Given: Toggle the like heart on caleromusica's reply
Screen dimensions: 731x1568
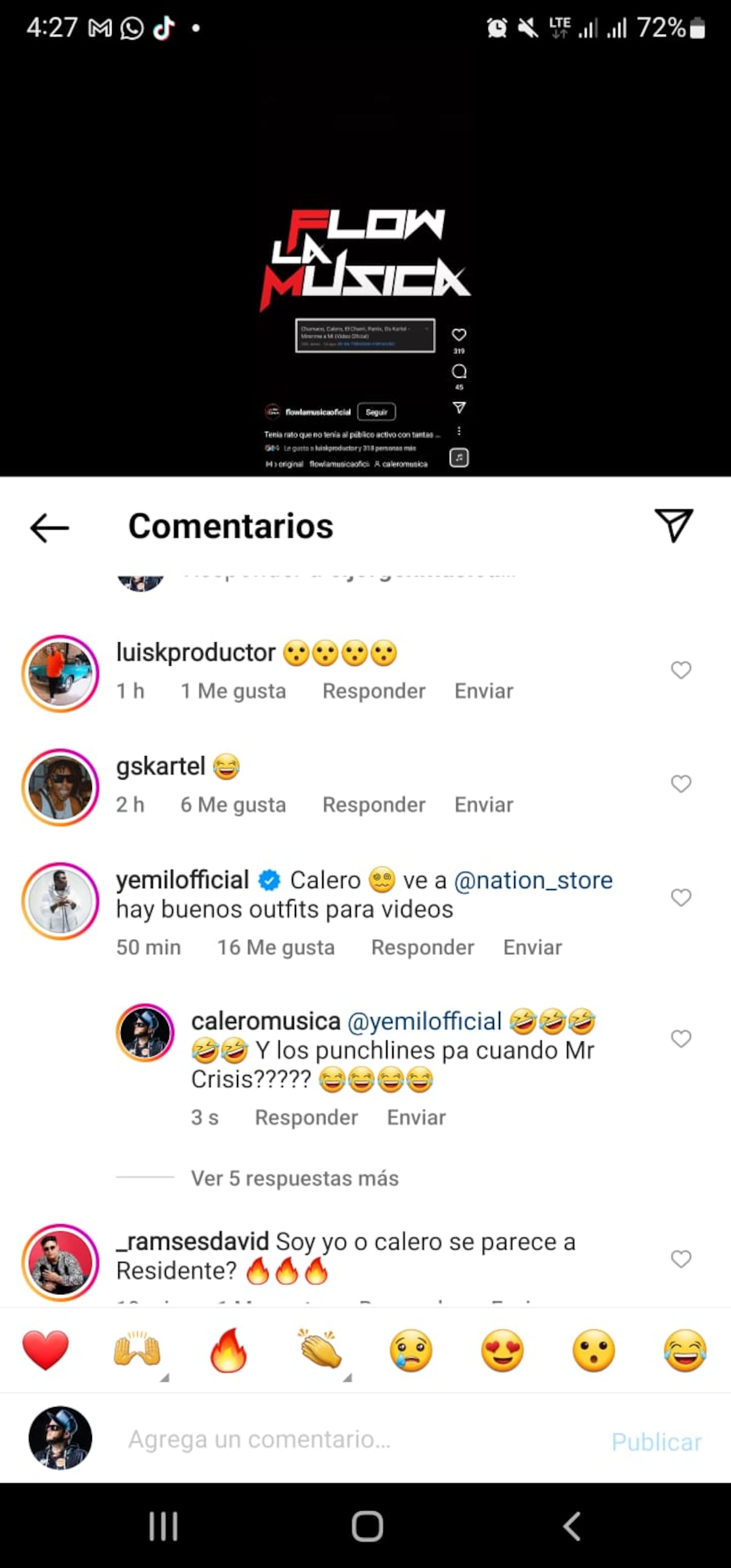Looking at the screenshot, I should [680, 1038].
